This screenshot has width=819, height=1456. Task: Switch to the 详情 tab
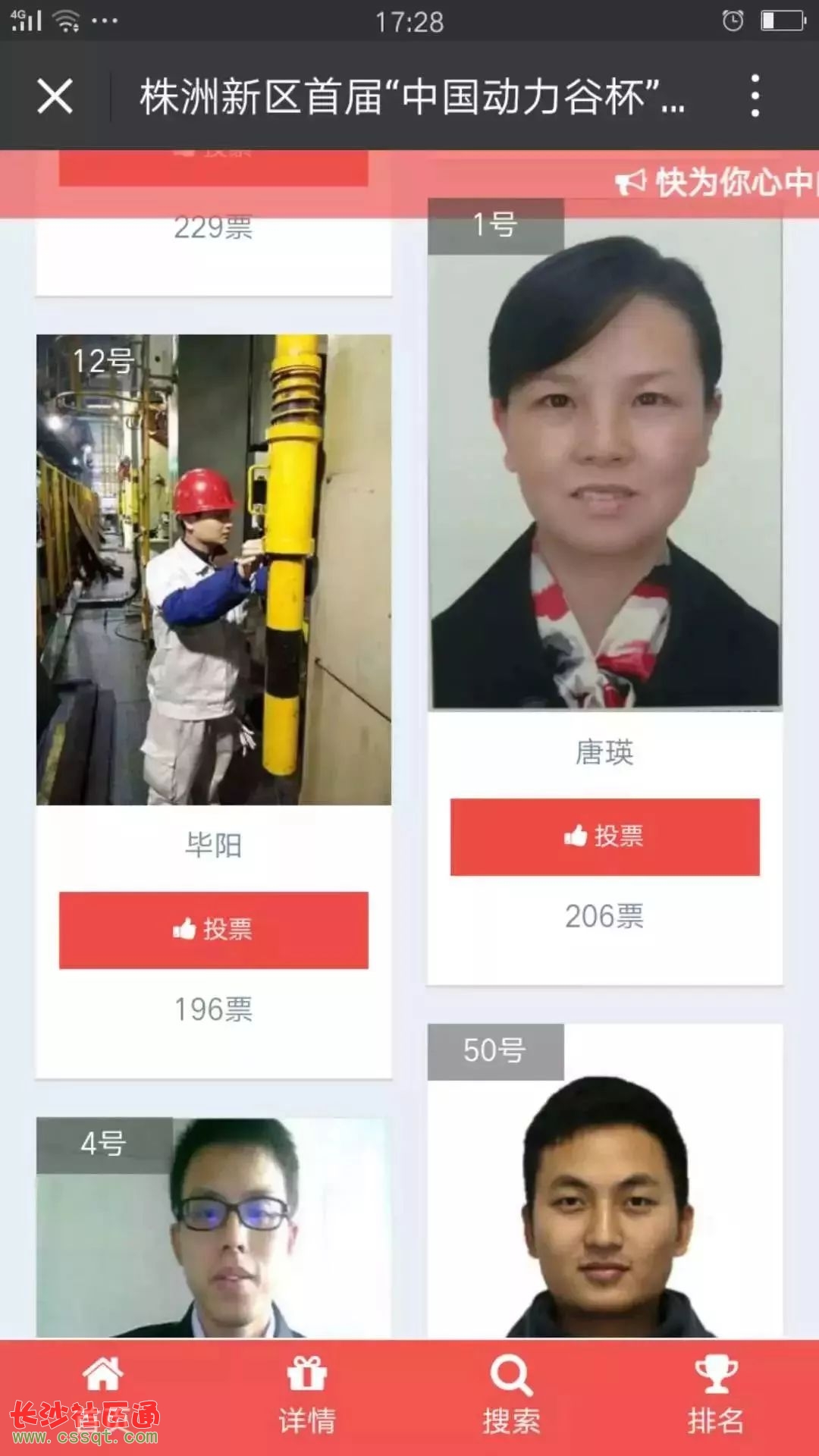(307, 1395)
